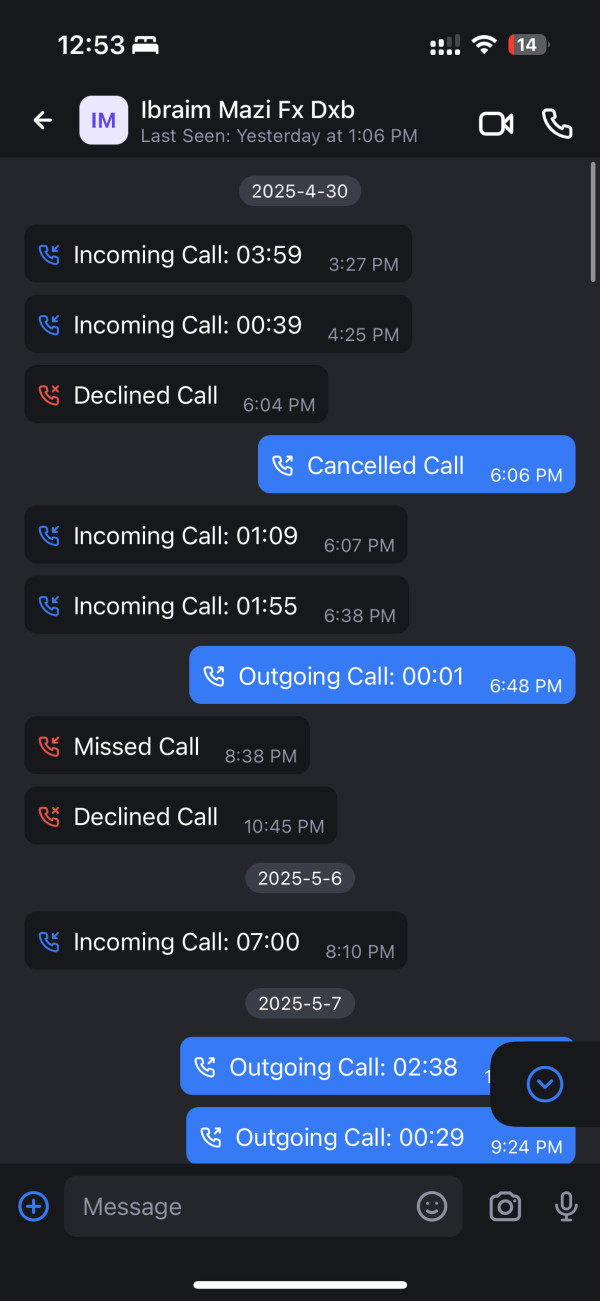Screen dimensions: 600x1301
Task: Jump to latest messages with down arrow
Action: [x=545, y=1084]
